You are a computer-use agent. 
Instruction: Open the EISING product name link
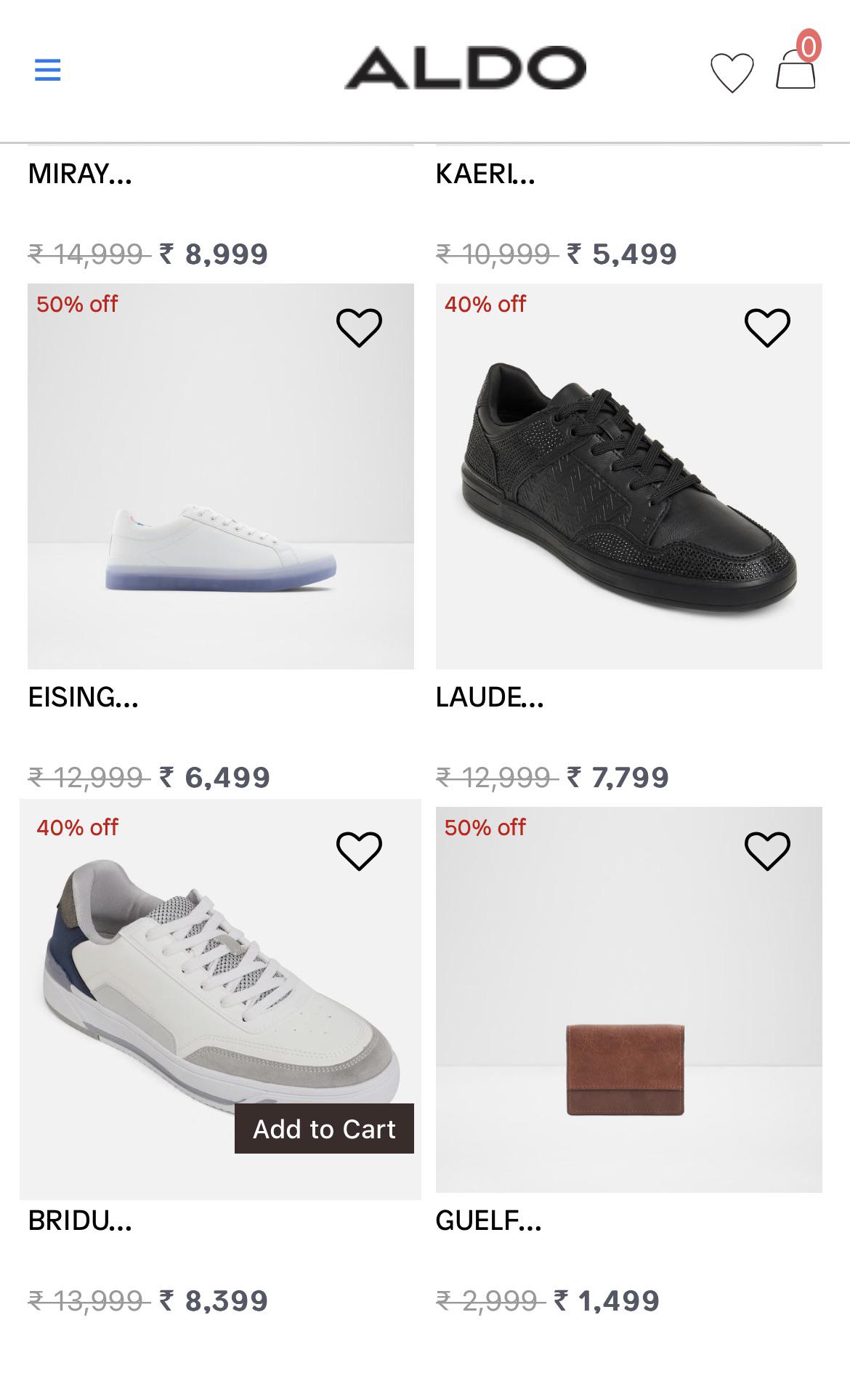[81, 699]
